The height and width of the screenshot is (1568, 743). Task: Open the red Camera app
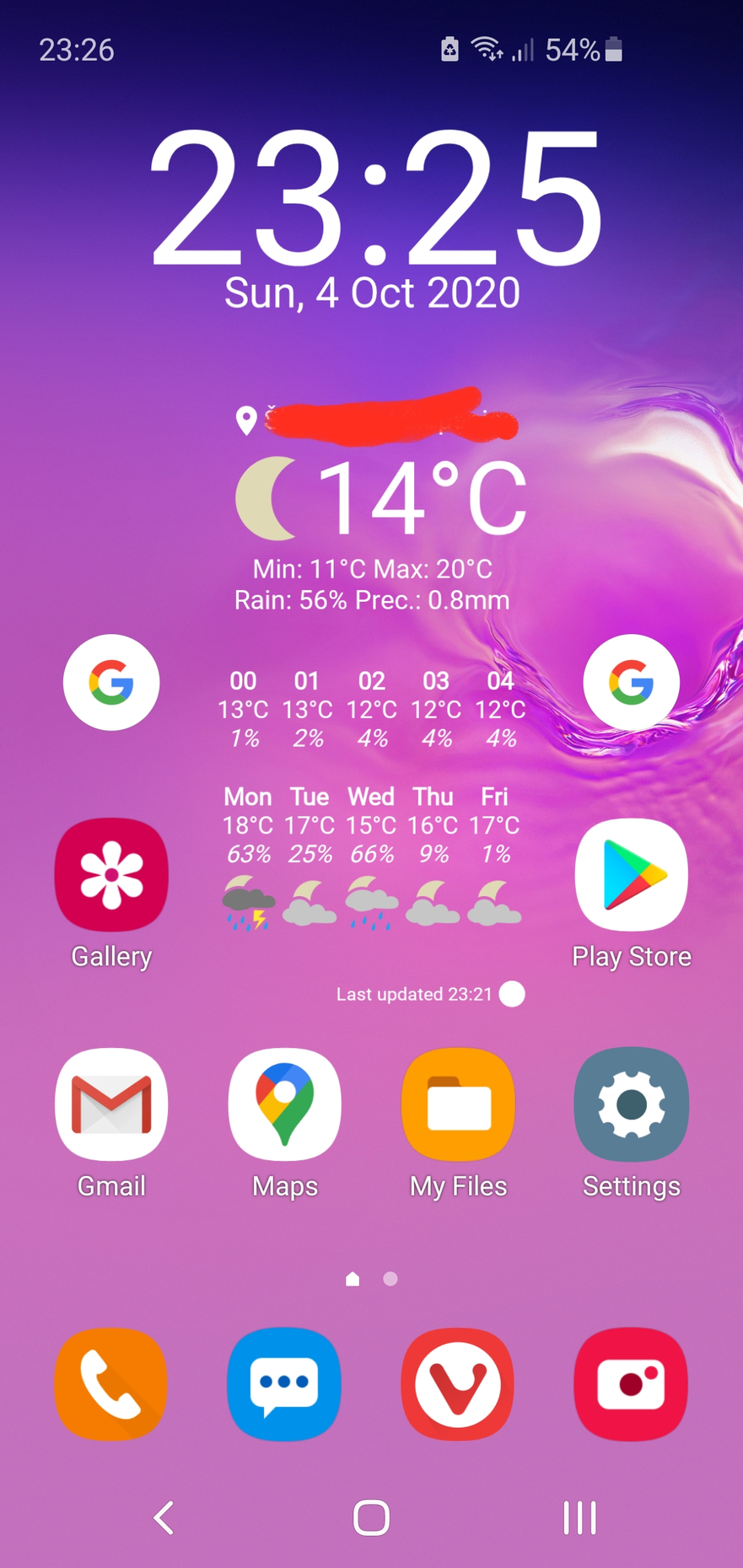point(631,1384)
